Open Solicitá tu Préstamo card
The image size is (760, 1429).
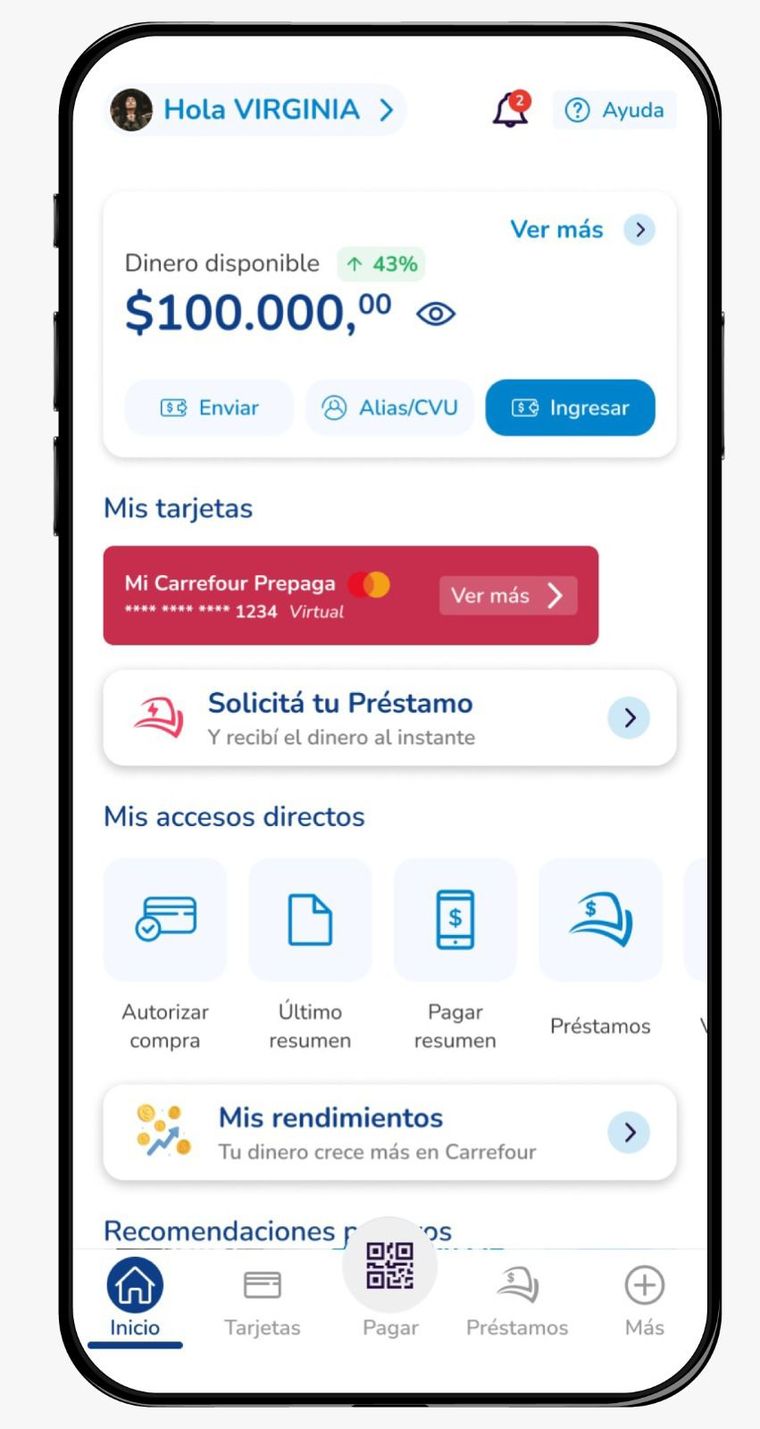(390, 718)
